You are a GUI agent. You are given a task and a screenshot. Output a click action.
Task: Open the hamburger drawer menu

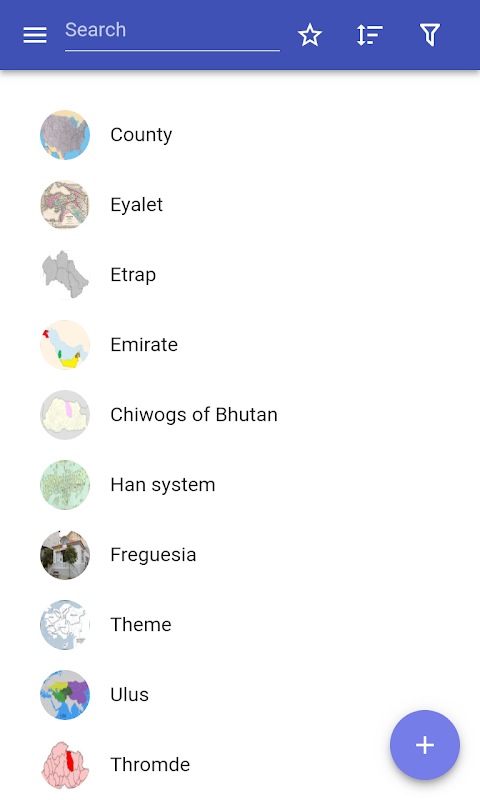coord(35,35)
